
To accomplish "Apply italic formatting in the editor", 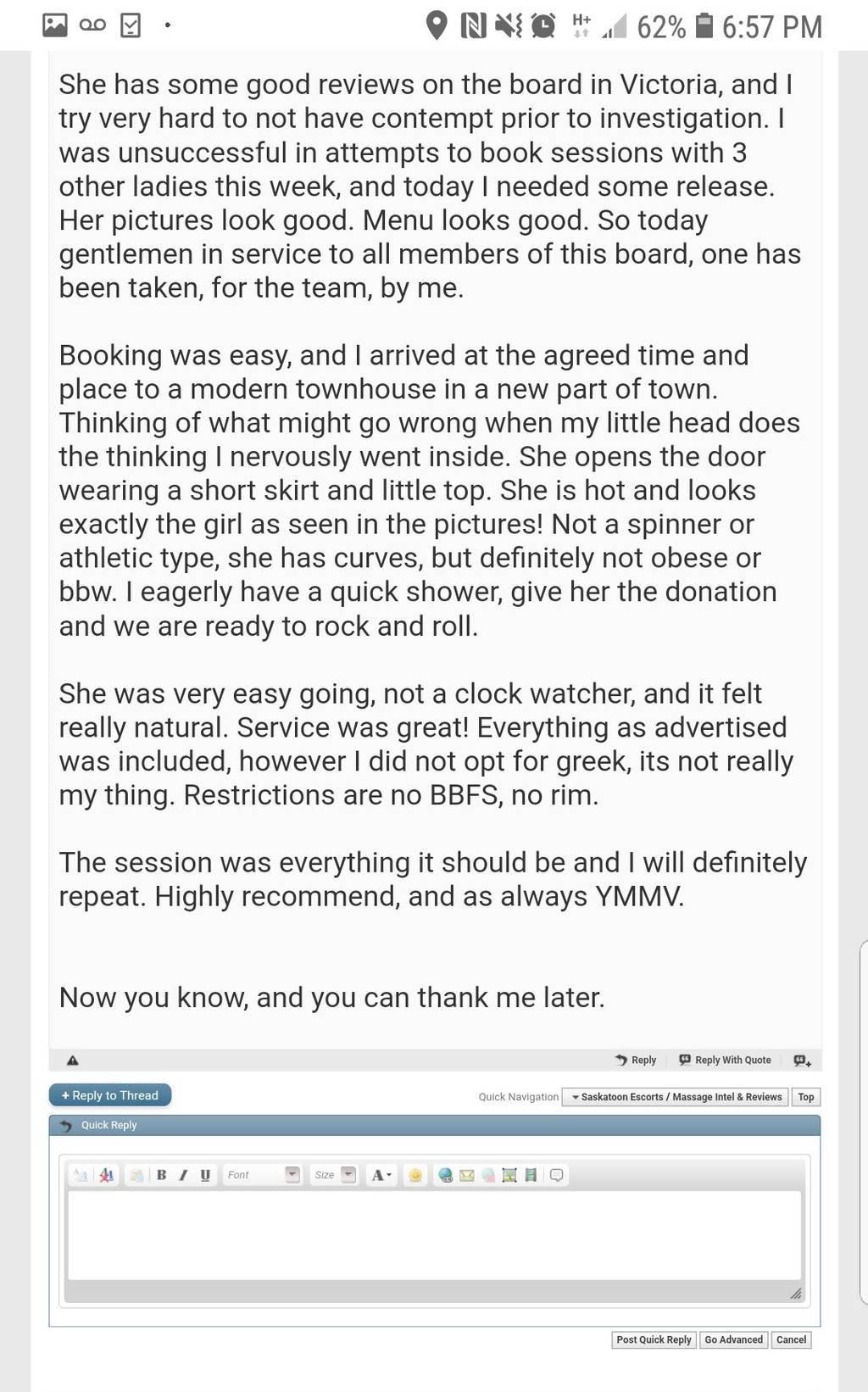I will [x=183, y=1175].
